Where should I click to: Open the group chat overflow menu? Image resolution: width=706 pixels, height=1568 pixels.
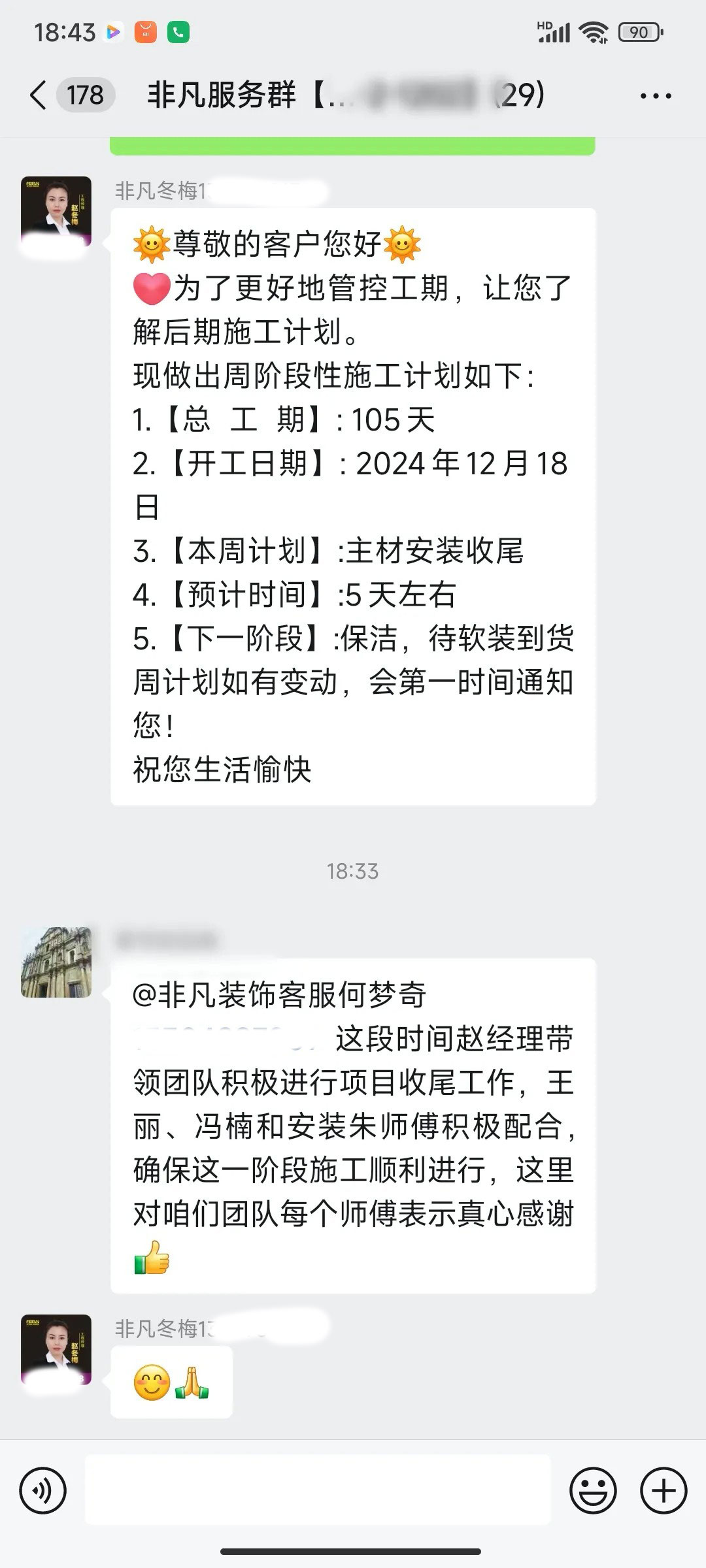click(x=655, y=96)
